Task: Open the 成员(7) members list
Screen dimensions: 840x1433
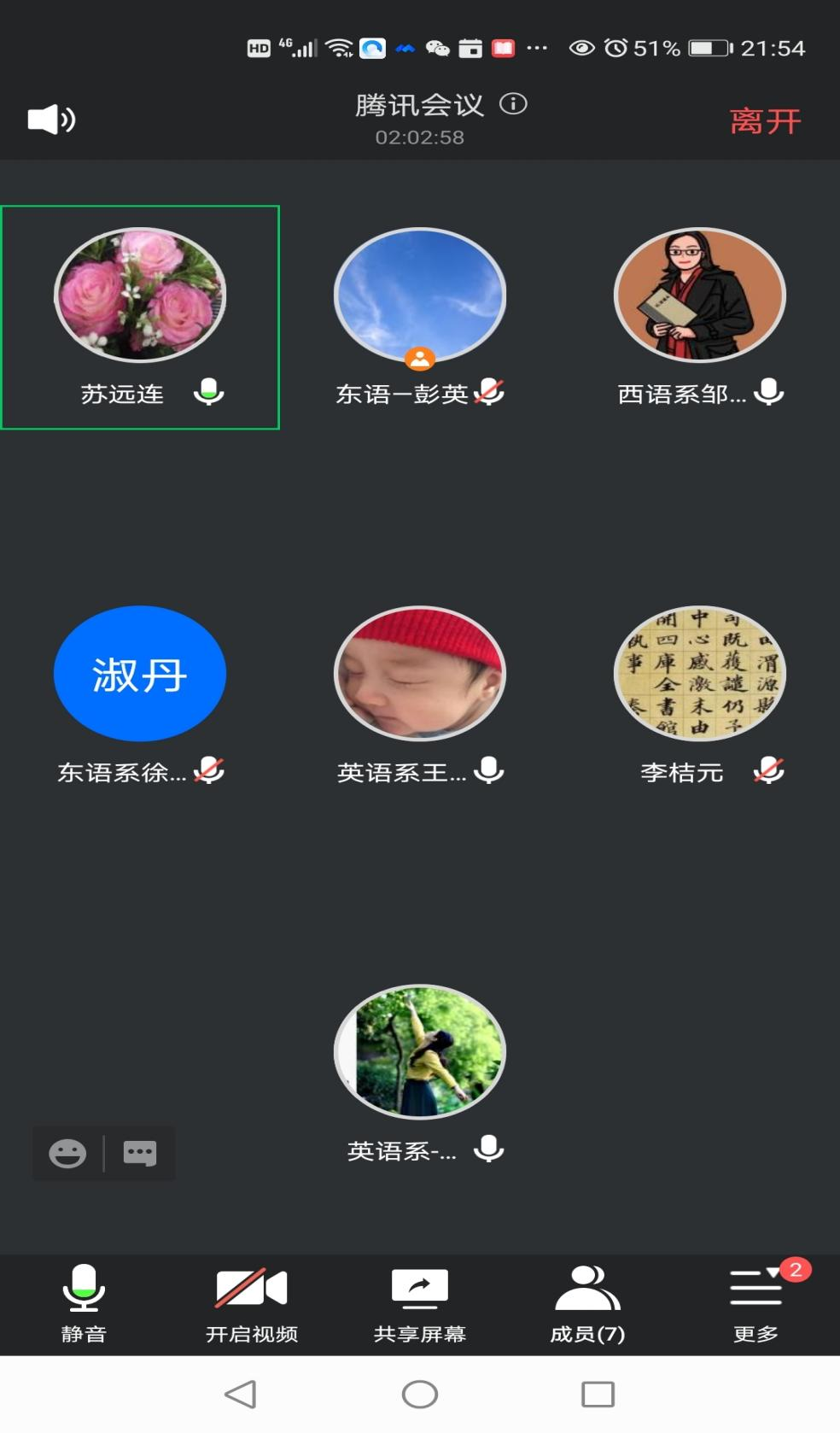Action: click(587, 1304)
